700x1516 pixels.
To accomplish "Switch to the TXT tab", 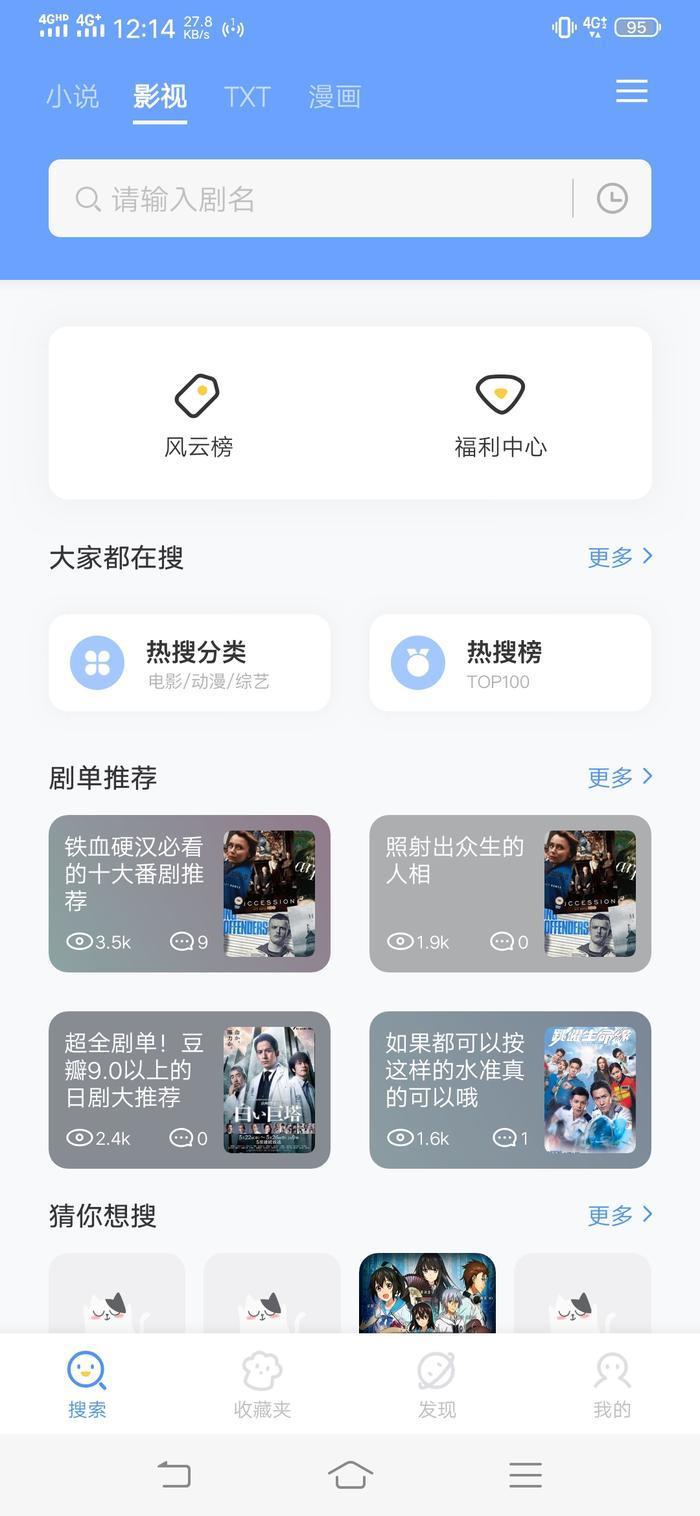I will pos(247,97).
